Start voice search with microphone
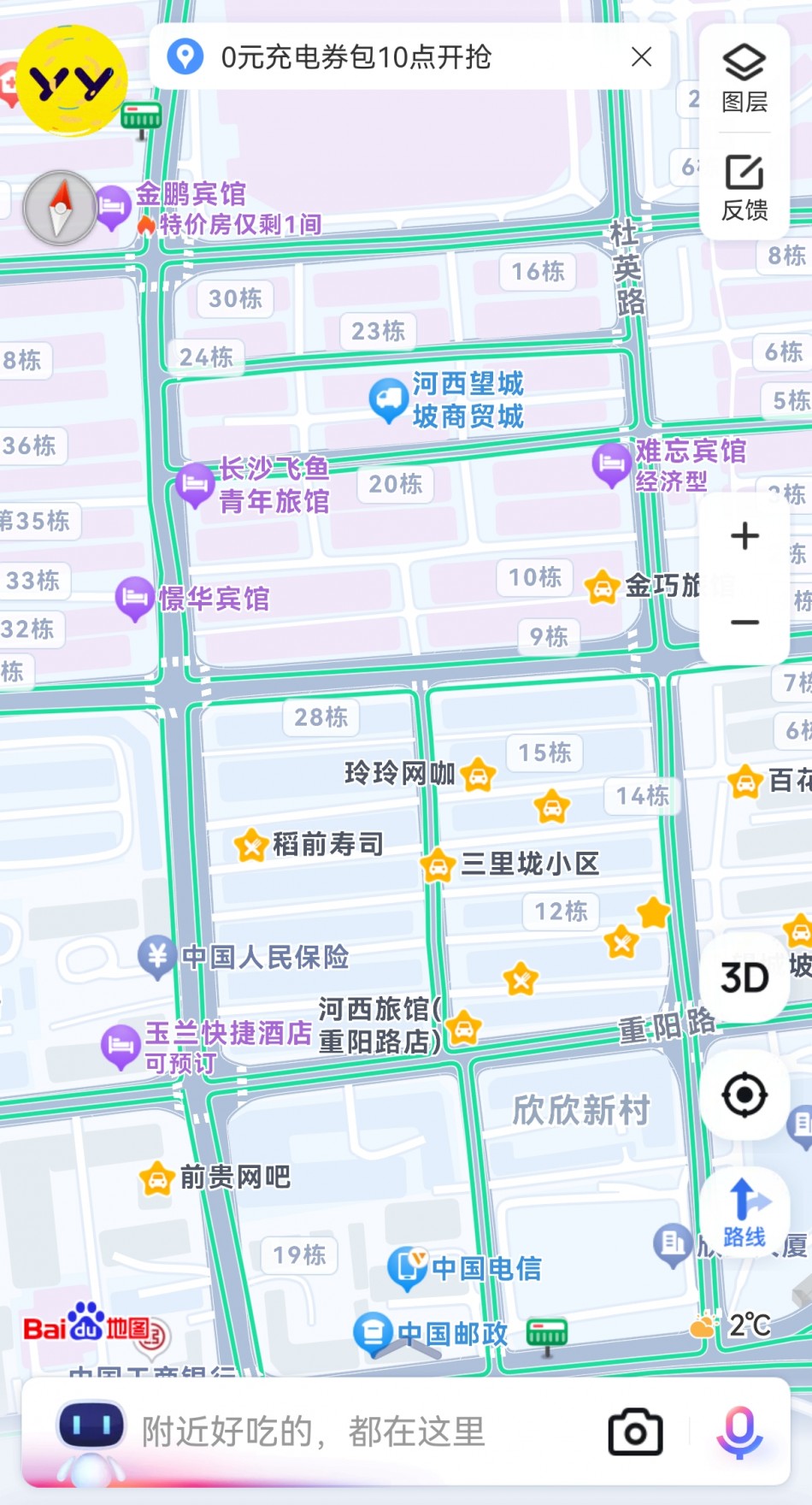The height and width of the screenshot is (1505, 812). [x=738, y=1431]
